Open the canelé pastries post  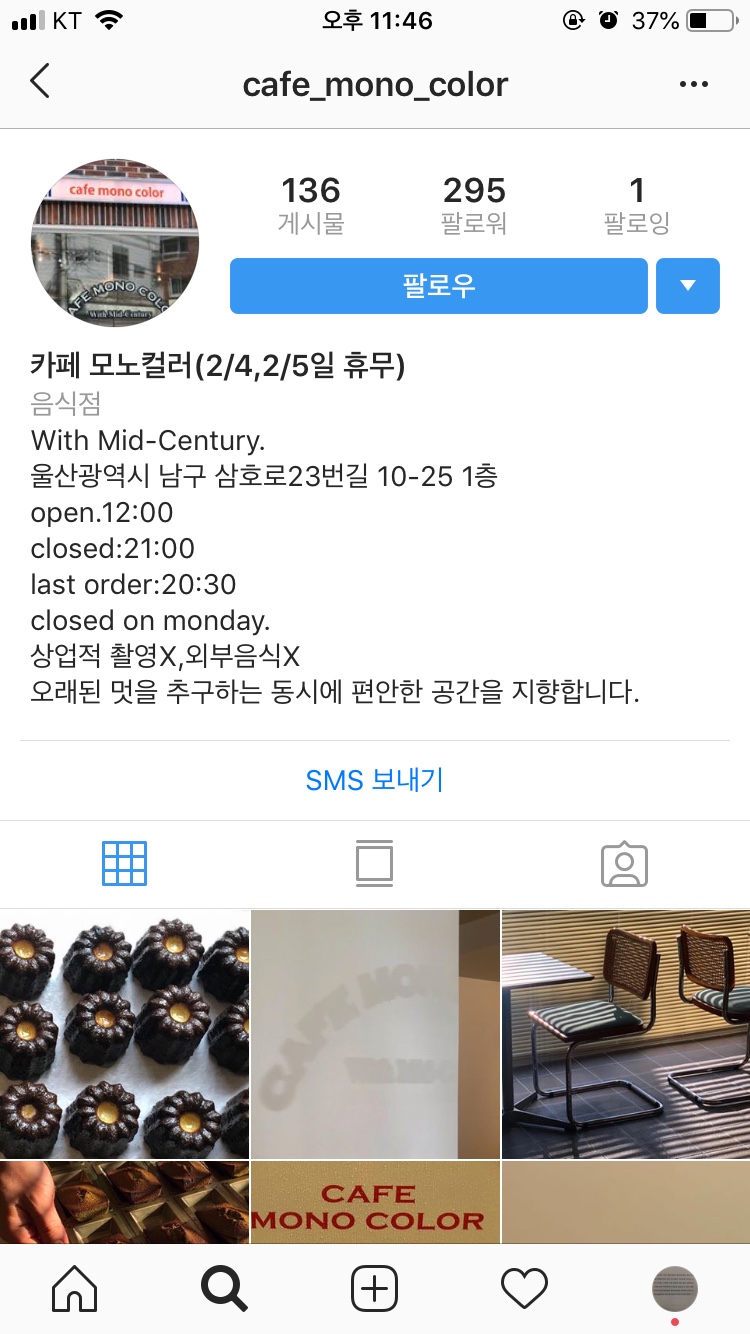[124, 1034]
